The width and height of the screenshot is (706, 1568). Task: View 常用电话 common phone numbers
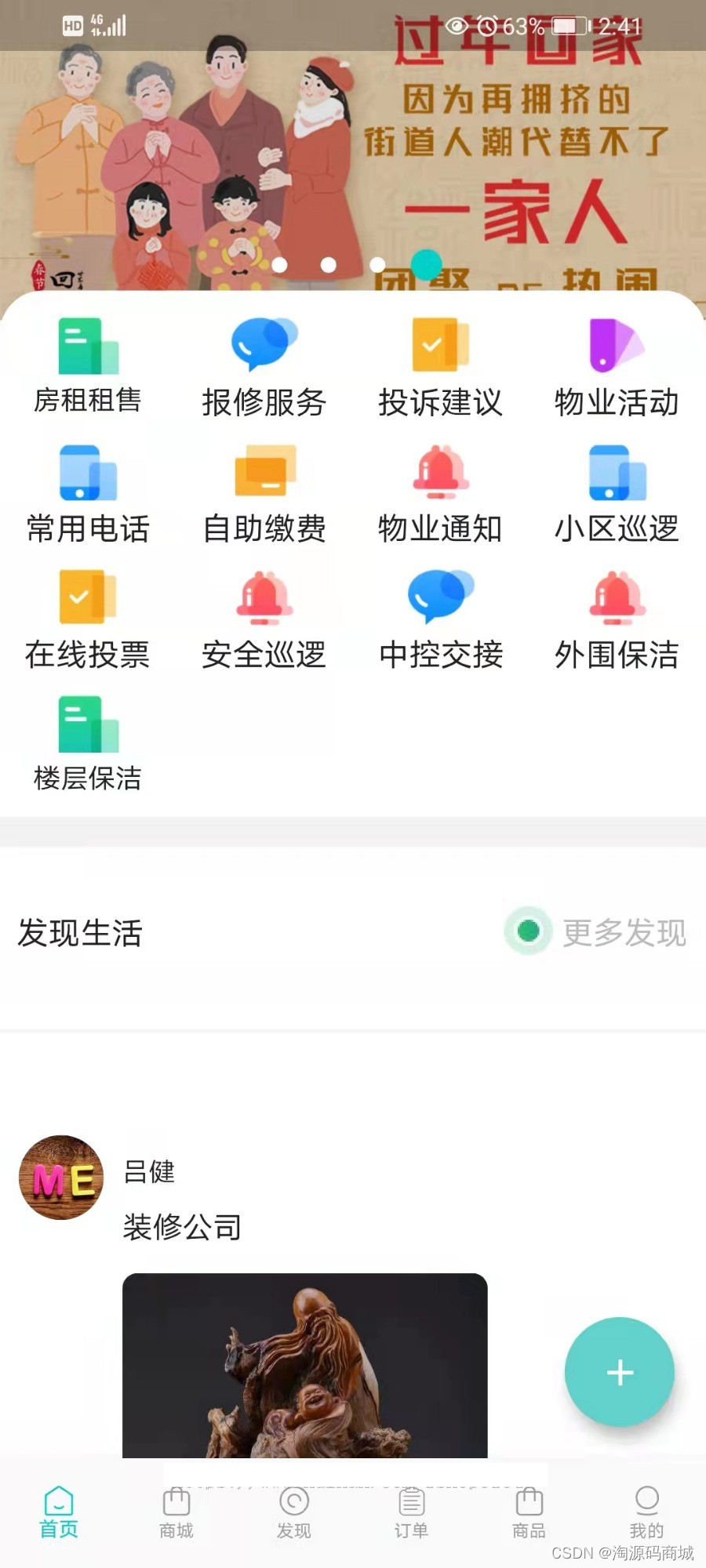pyautogui.click(x=88, y=494)
